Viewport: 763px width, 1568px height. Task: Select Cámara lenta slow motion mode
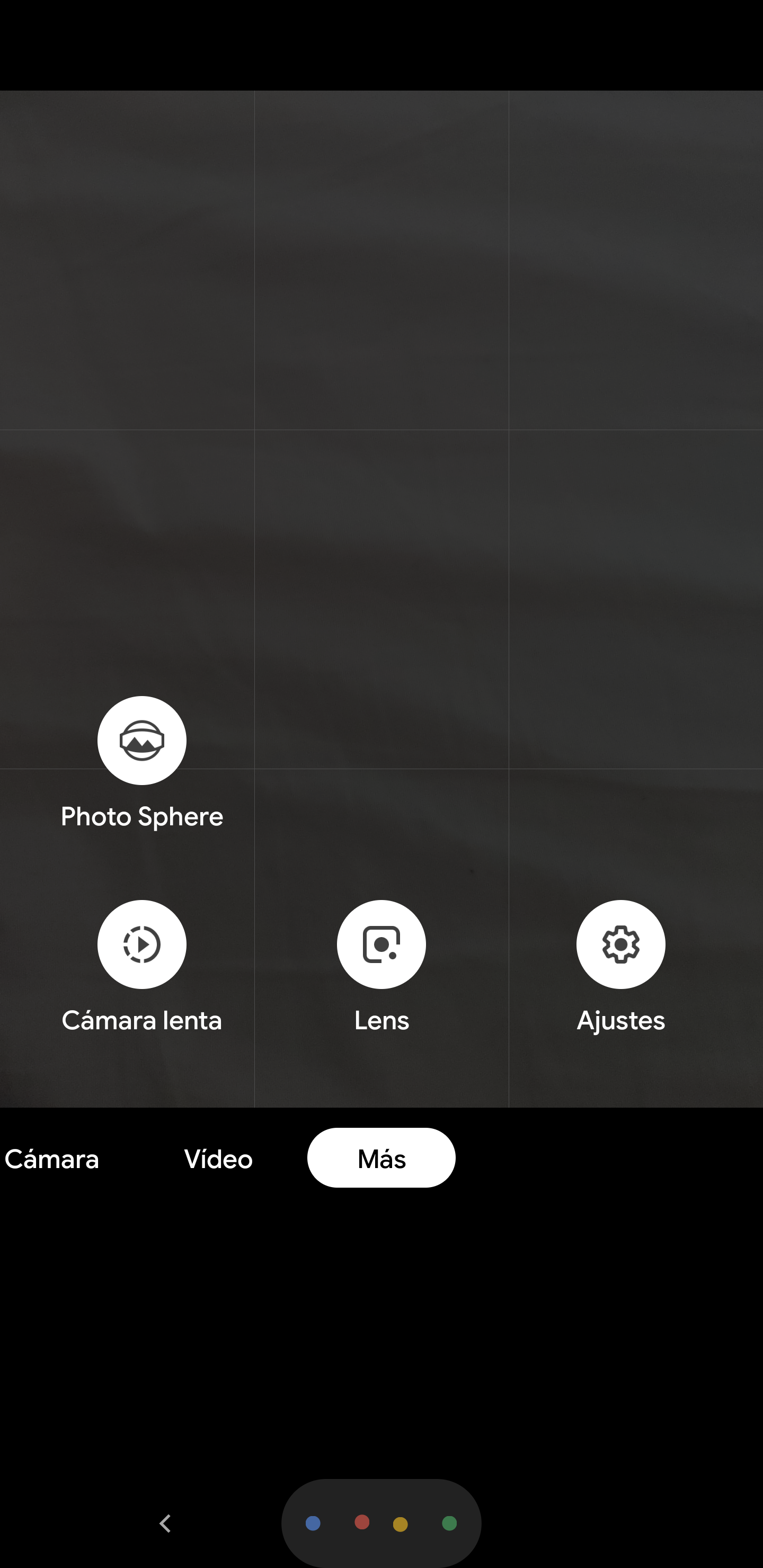[142, 944]
